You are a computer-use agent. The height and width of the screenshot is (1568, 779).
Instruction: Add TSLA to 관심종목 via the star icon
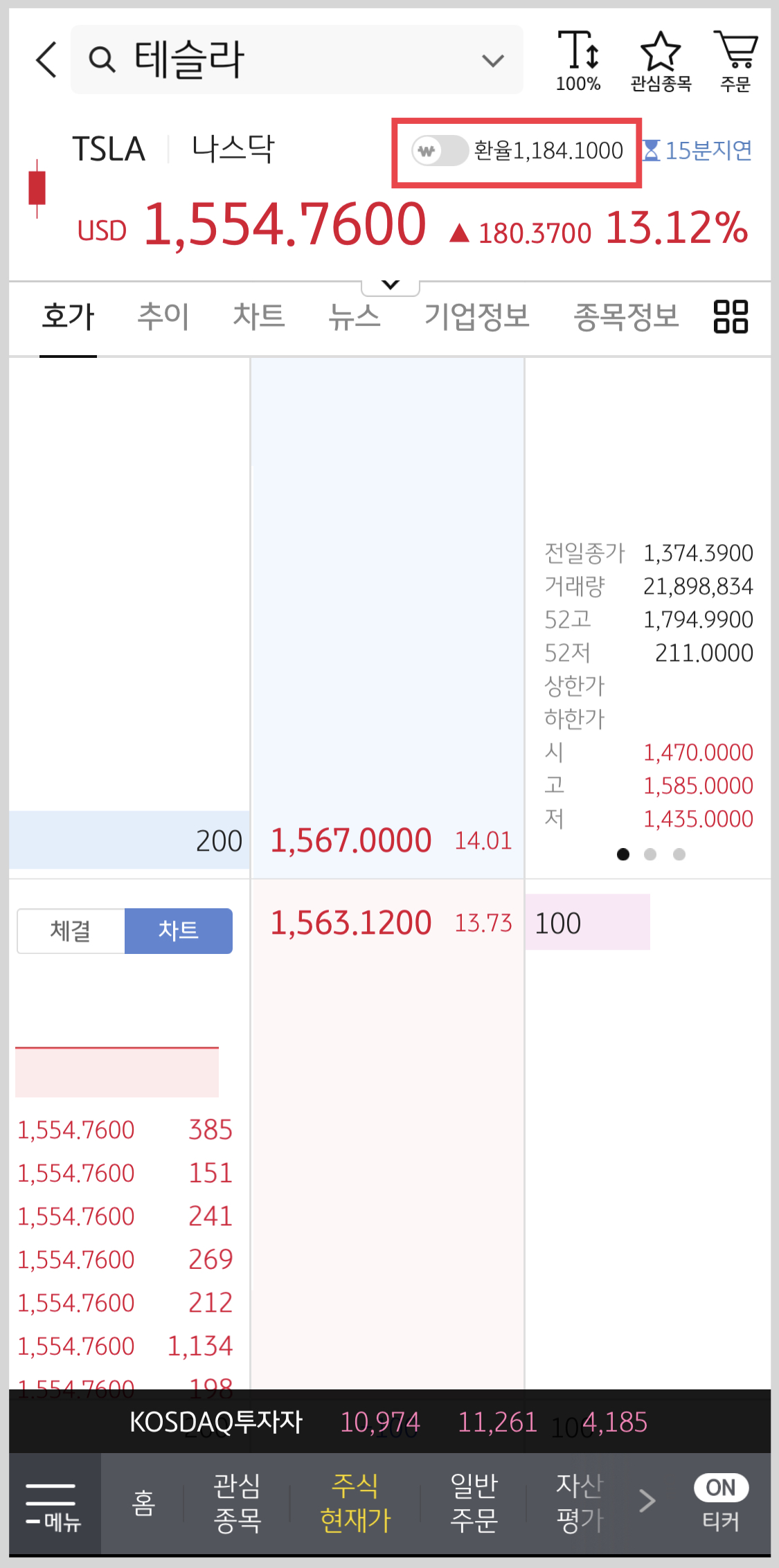[661, 61]
